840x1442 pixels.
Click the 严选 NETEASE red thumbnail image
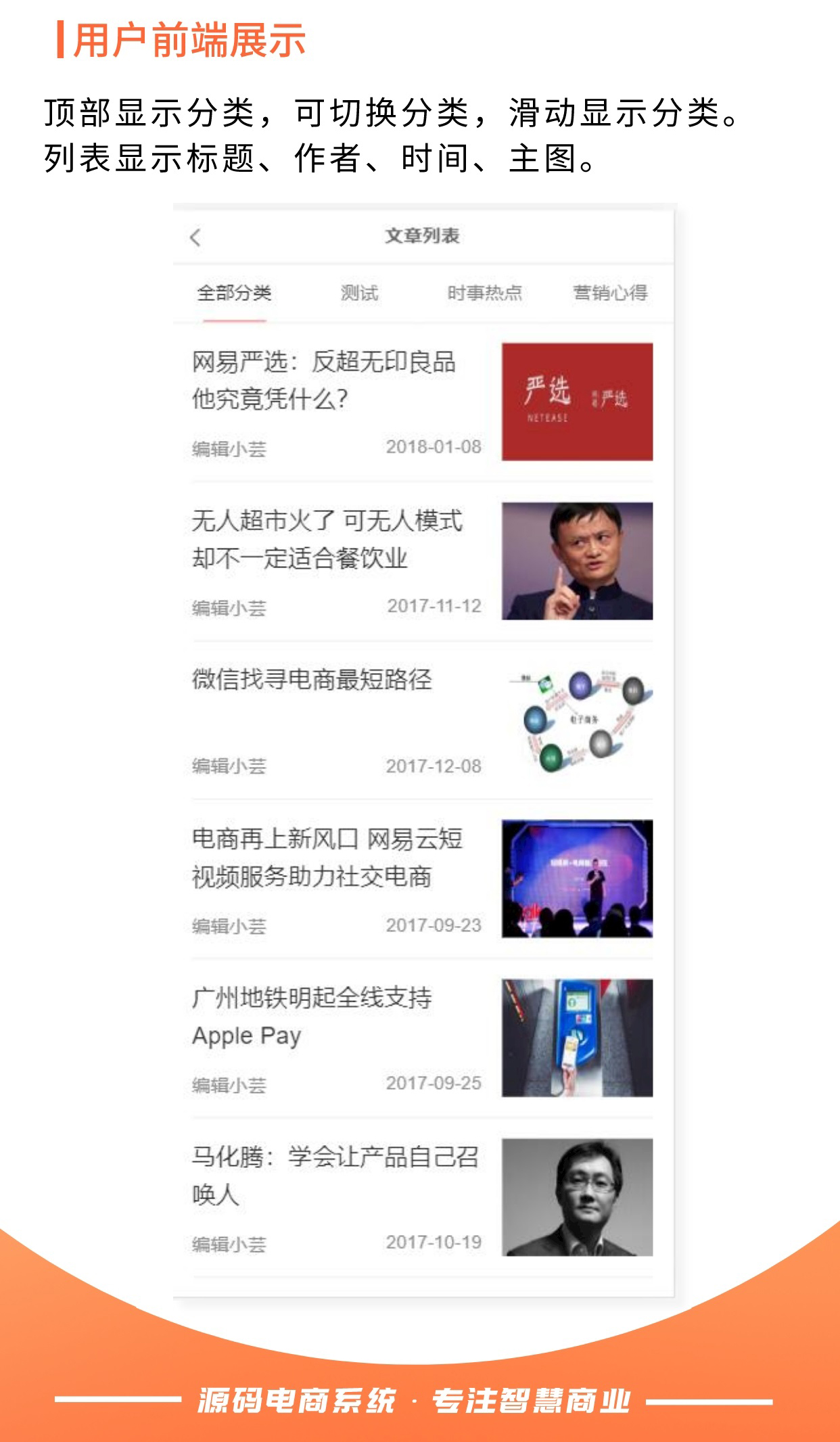[x=576, y=400]
